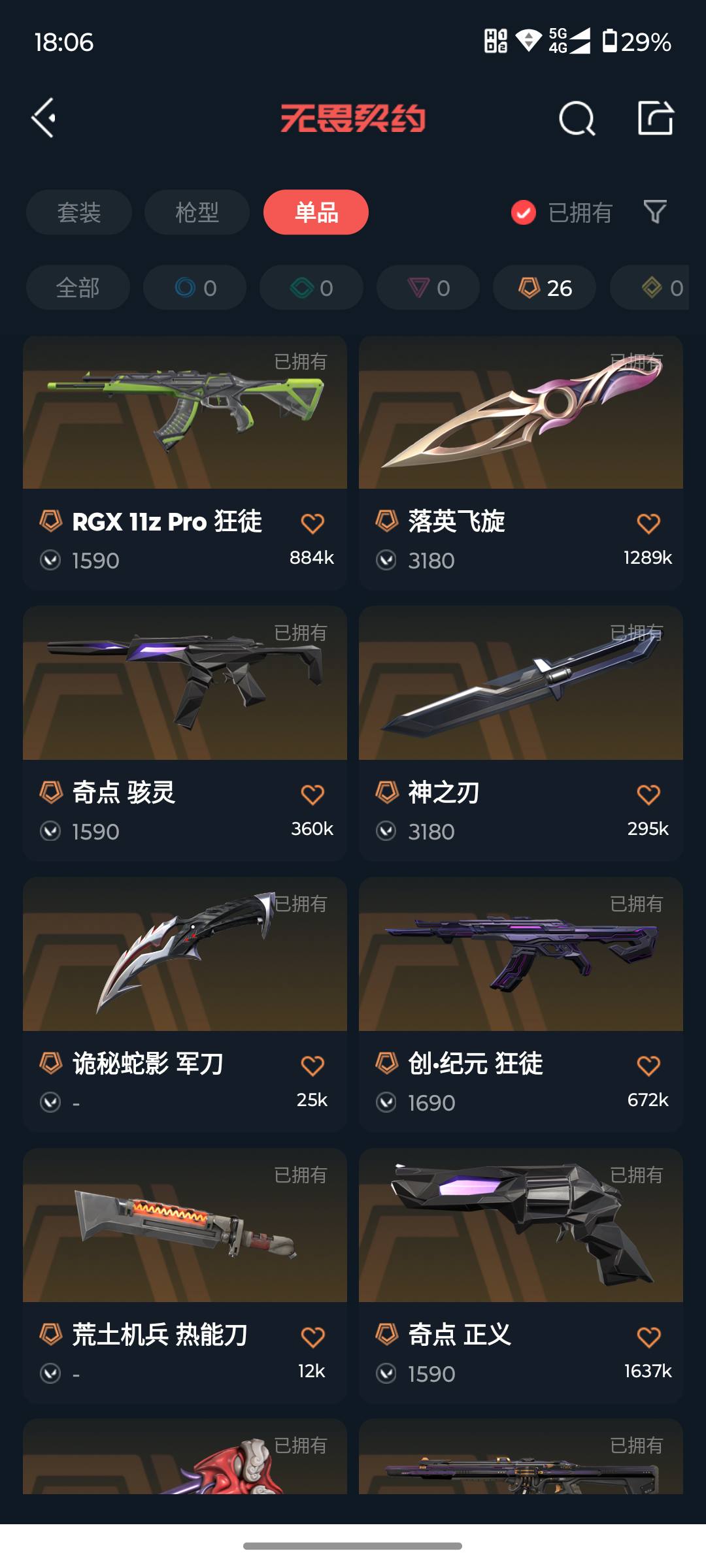Select the blue circle tier chip
706x1568 pixels.
(x=195, y=287)
